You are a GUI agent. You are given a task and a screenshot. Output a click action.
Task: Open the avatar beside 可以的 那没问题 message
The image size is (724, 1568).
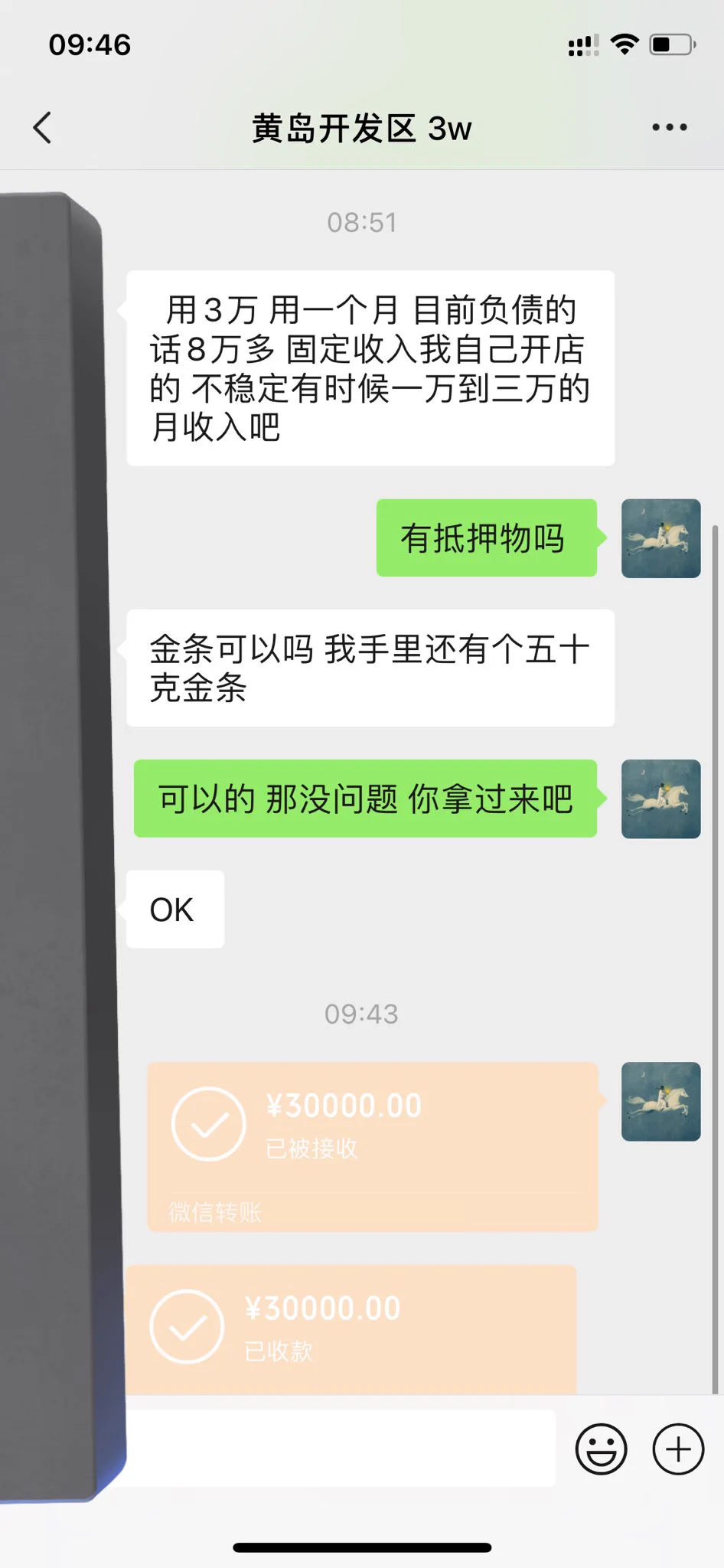(x=660, y=799)
